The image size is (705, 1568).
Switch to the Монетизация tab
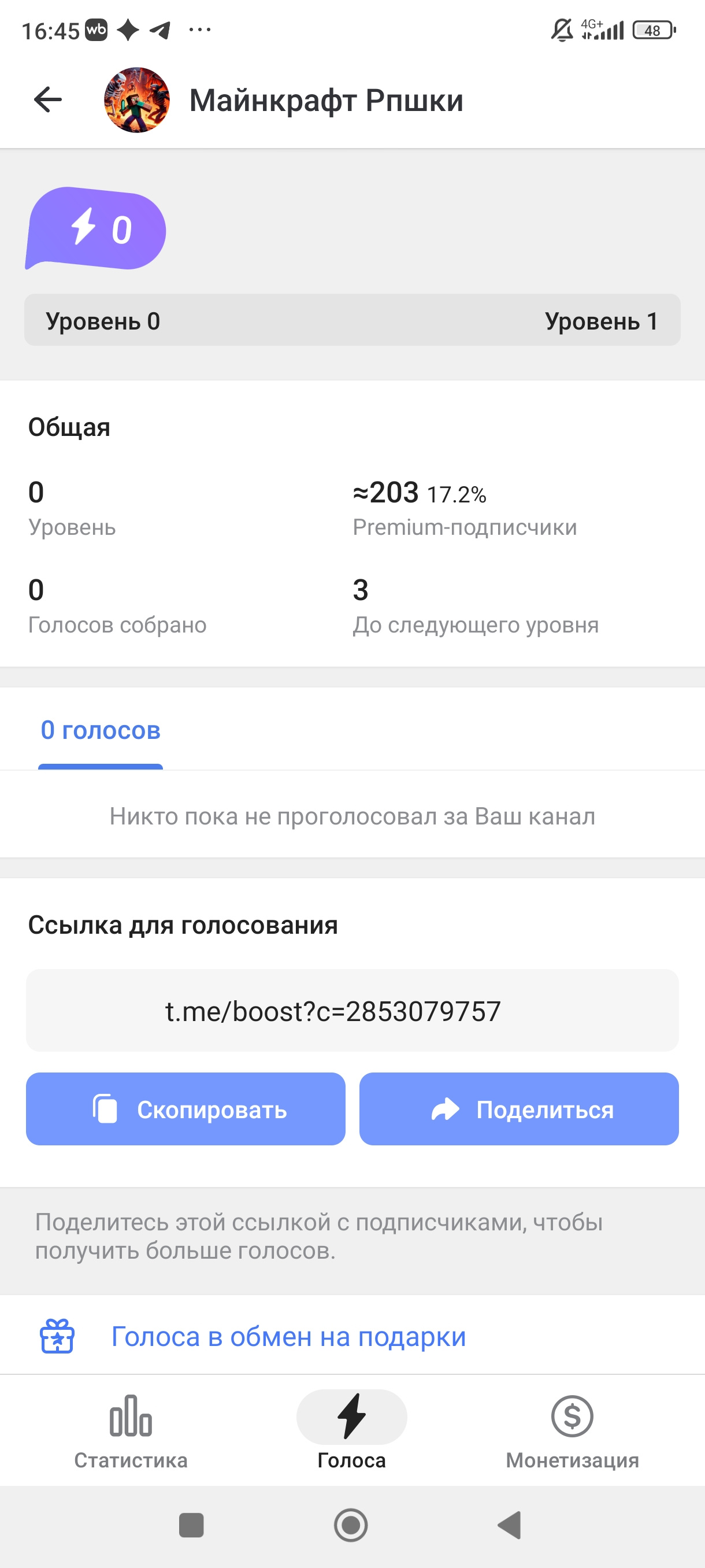pos(572,1432)
